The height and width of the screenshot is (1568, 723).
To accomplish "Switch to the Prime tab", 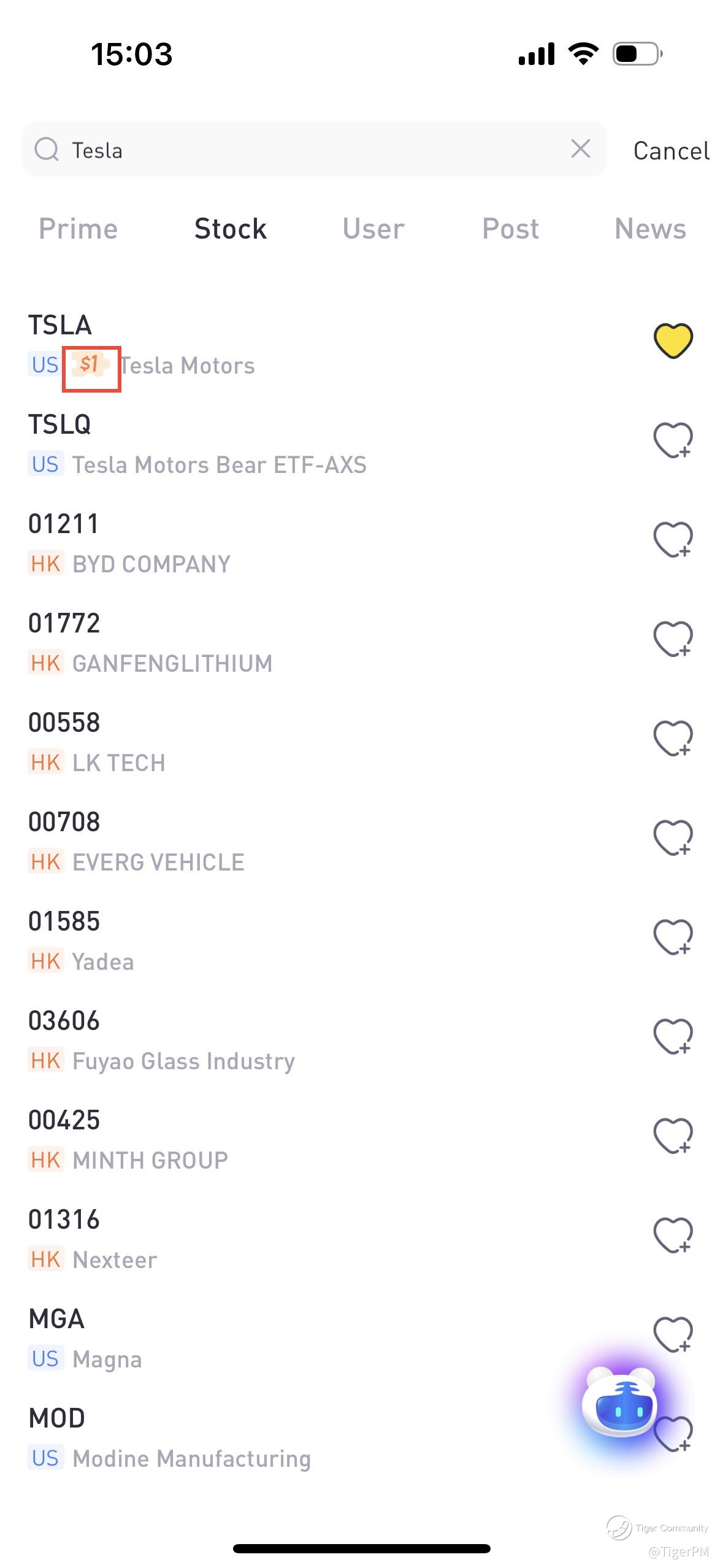I will coord(78,229).
